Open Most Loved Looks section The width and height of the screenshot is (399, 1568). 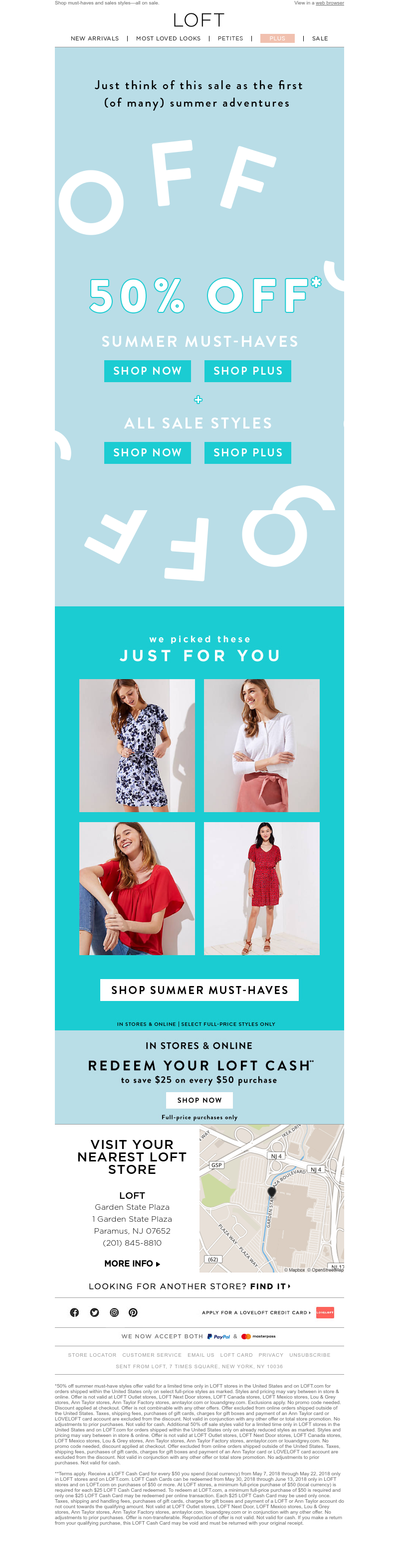(x=168, y=38)
